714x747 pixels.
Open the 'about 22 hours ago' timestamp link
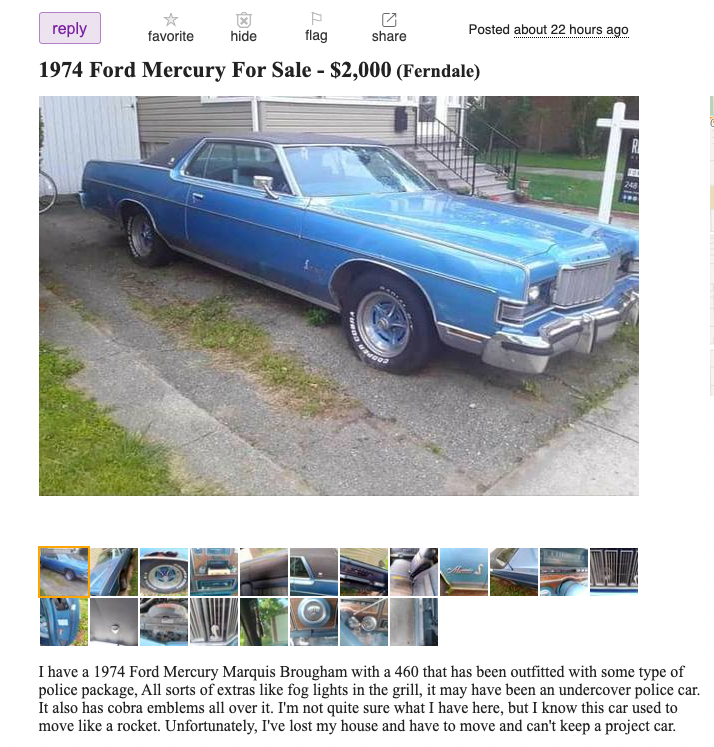click(x=571, y=29)
